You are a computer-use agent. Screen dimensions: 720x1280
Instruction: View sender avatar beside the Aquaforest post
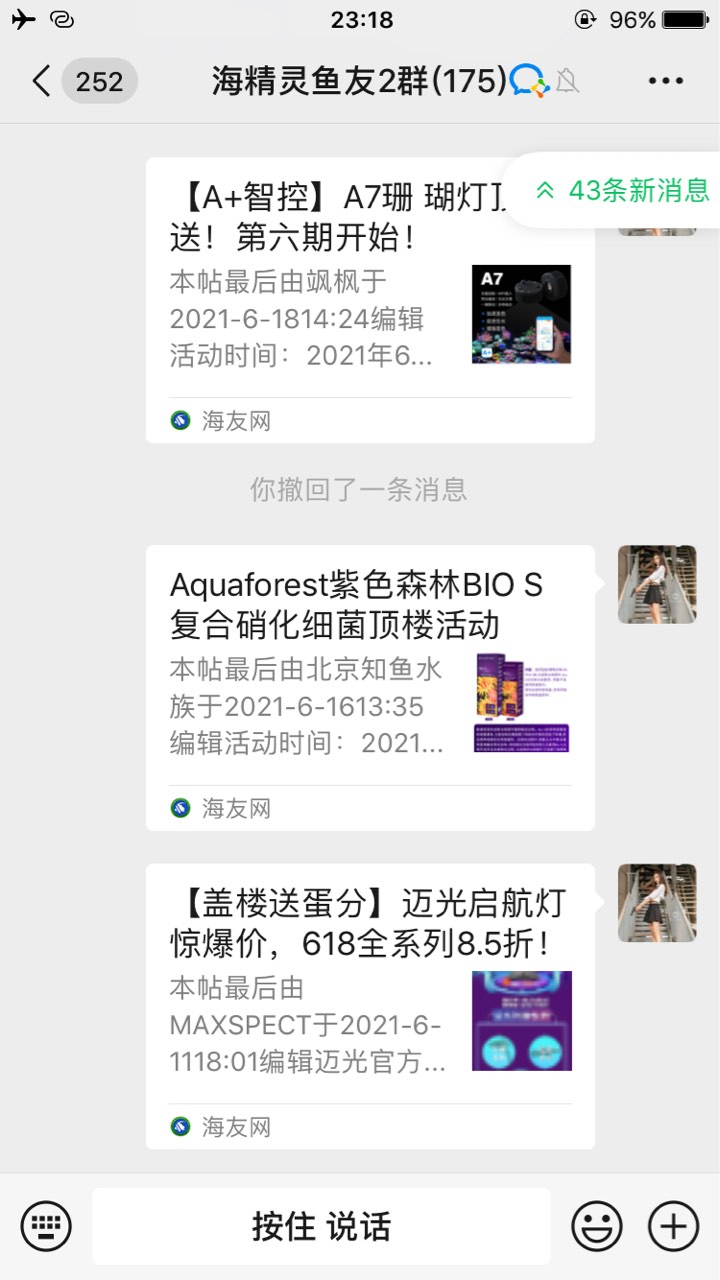[657, 585]
